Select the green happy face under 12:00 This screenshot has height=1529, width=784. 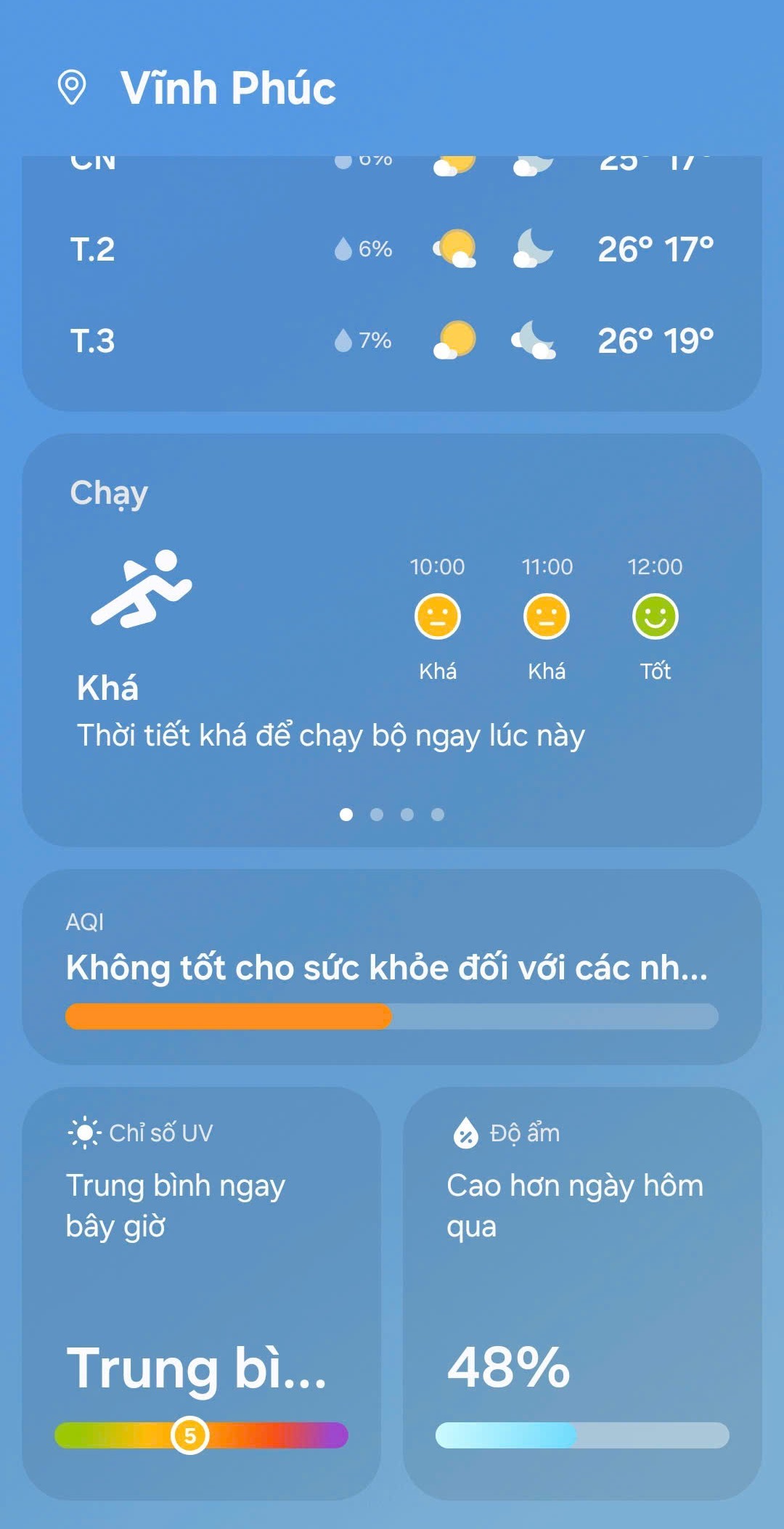tap(656, 616)
